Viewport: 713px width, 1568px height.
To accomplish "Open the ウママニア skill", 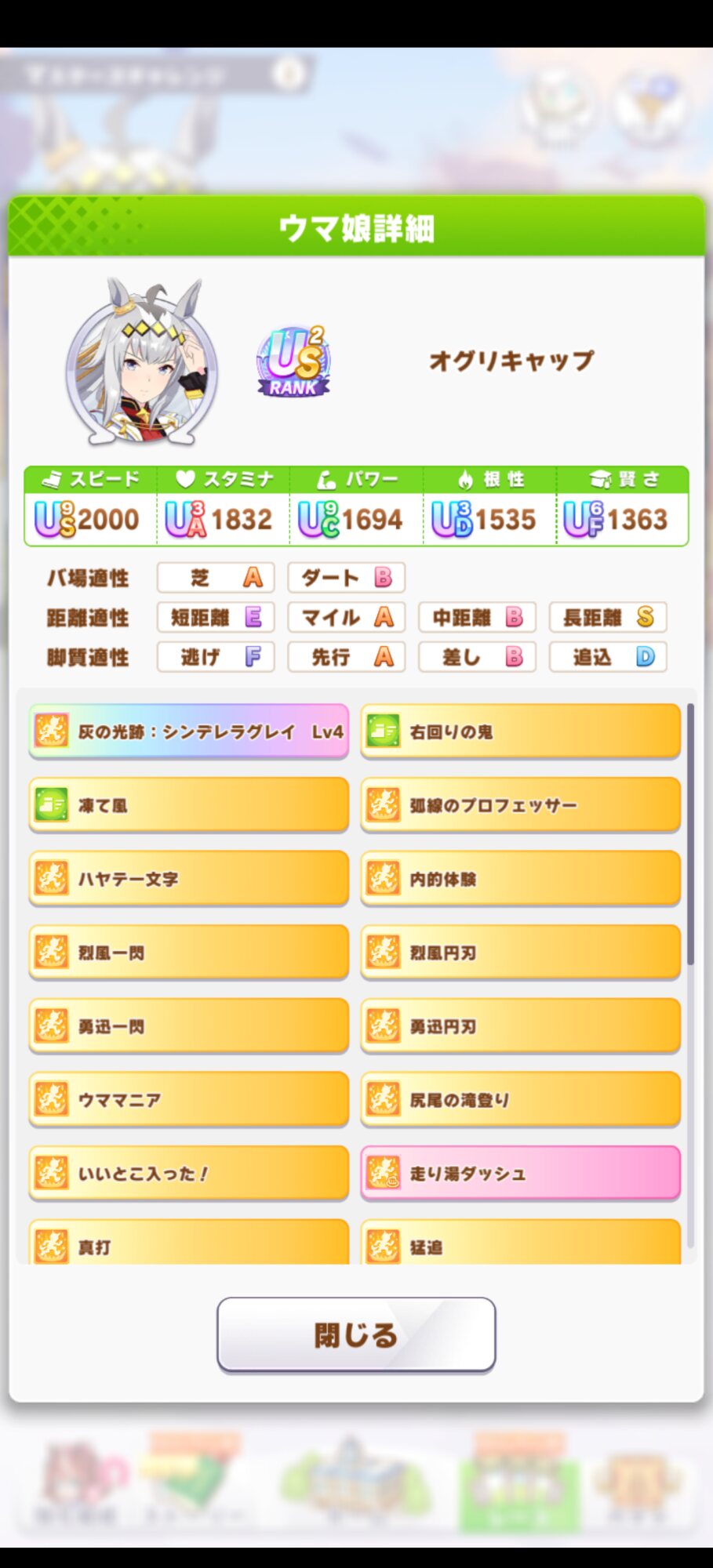I will pos(188,1100).
